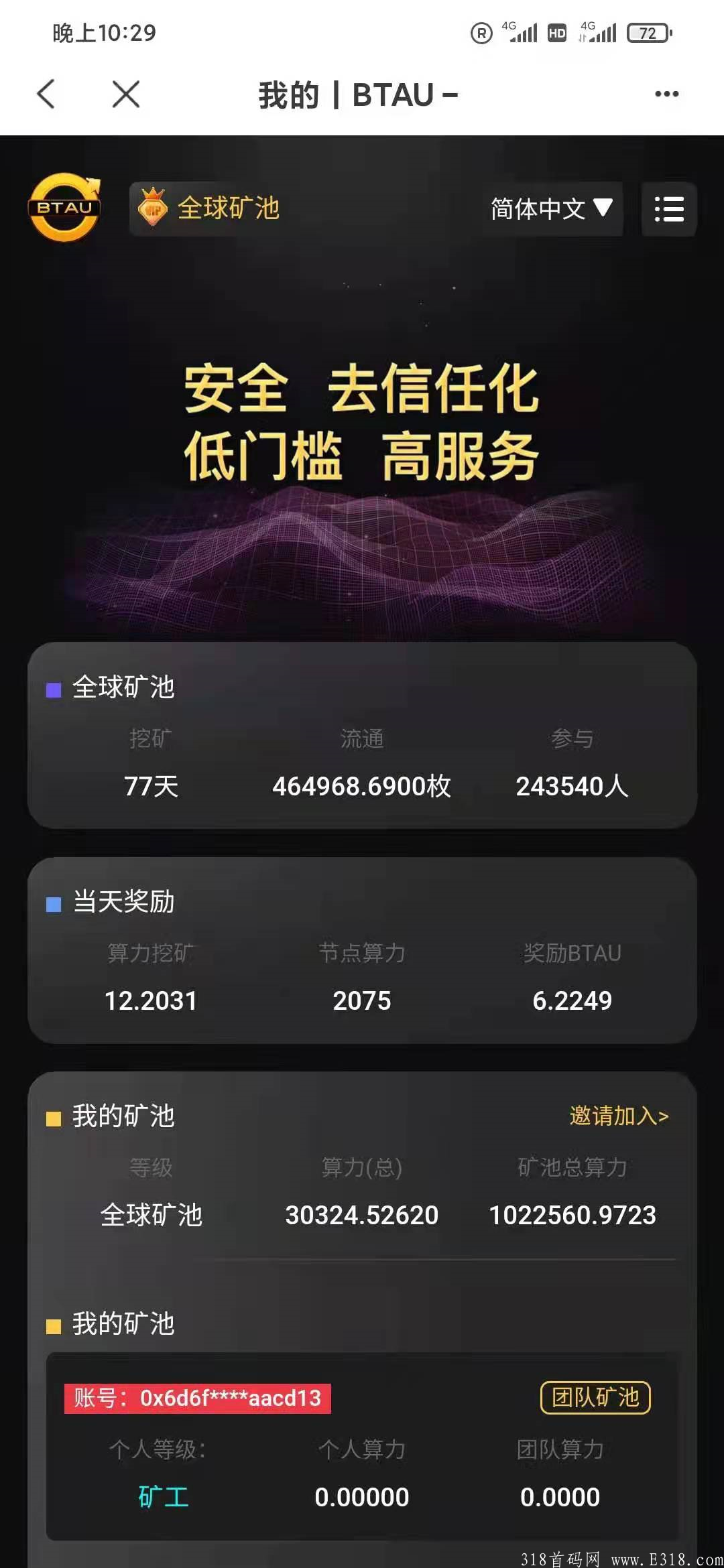Open the three-dot more options menu
724x1568 pixels.
(x=666, y=94)
